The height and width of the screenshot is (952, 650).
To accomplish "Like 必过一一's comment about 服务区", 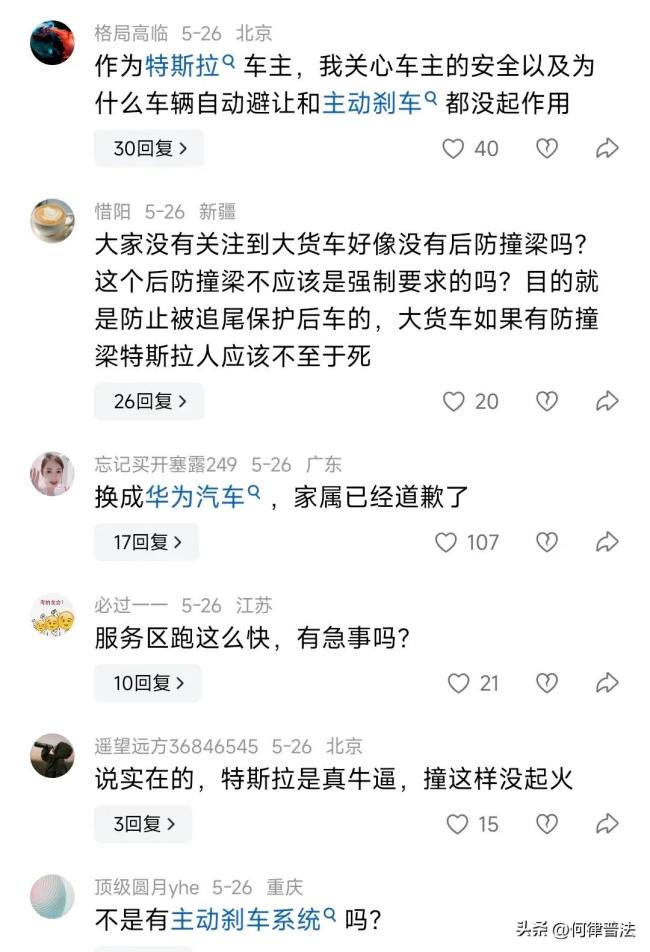I will click(458, 684).
